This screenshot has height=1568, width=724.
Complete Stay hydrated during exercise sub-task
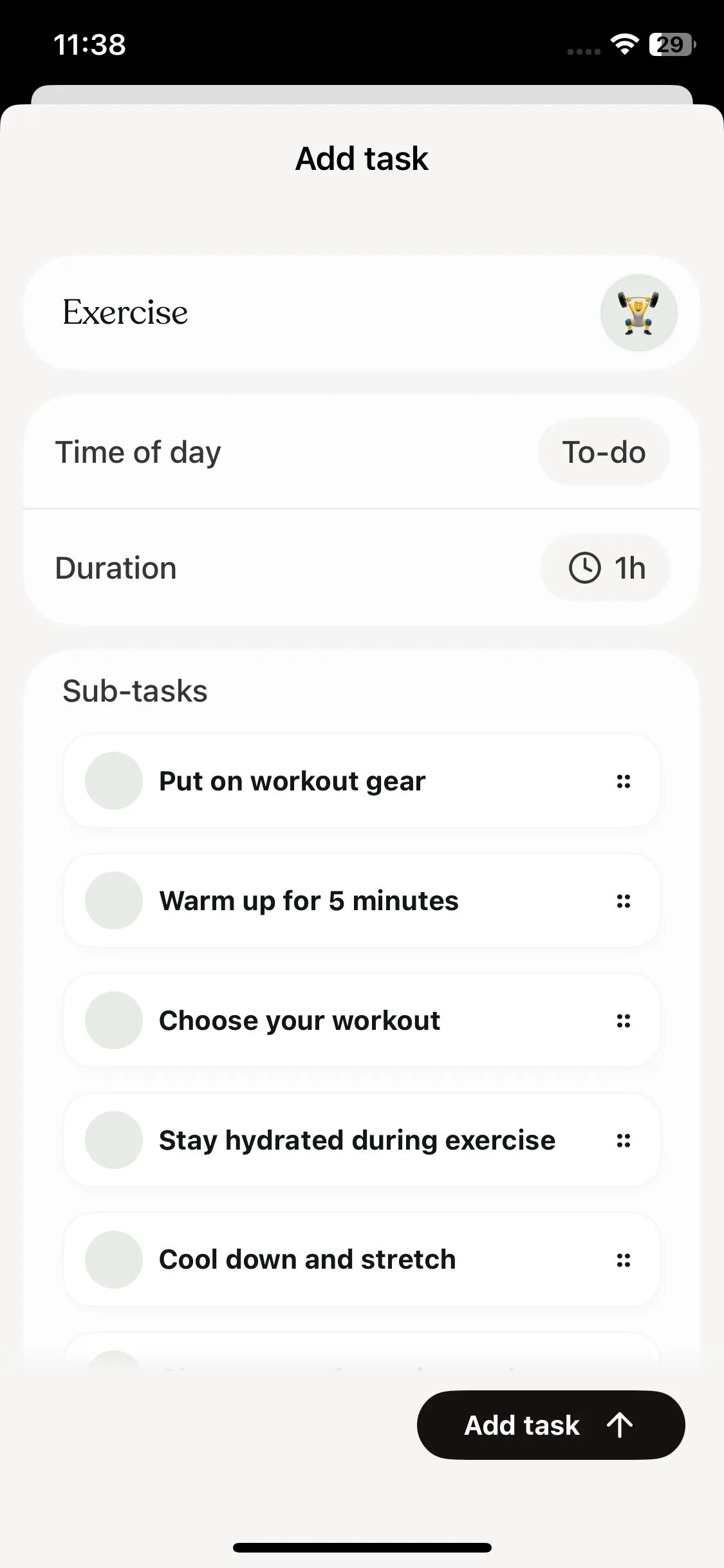[114, 1140]
